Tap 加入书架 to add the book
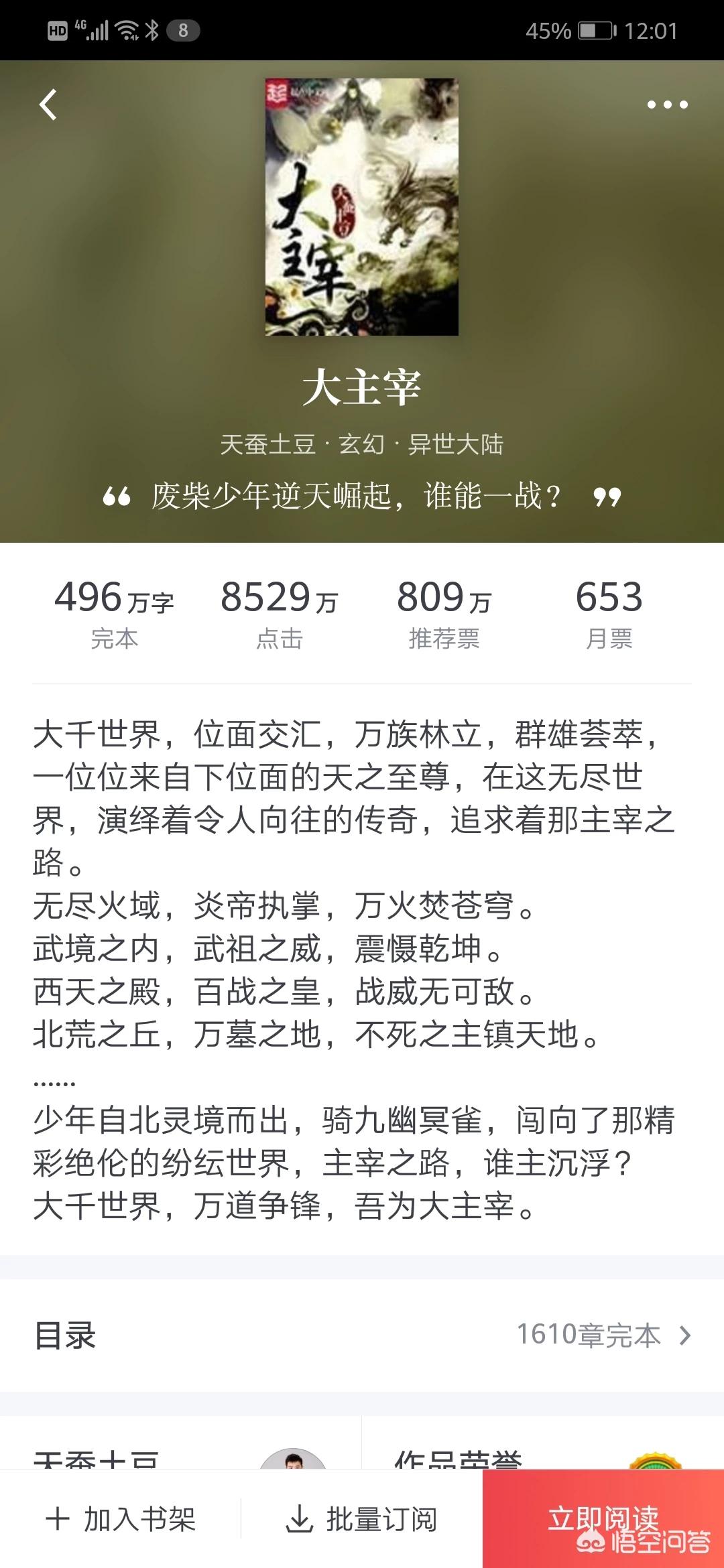 pyautogui.click(x=121, y=1519)
